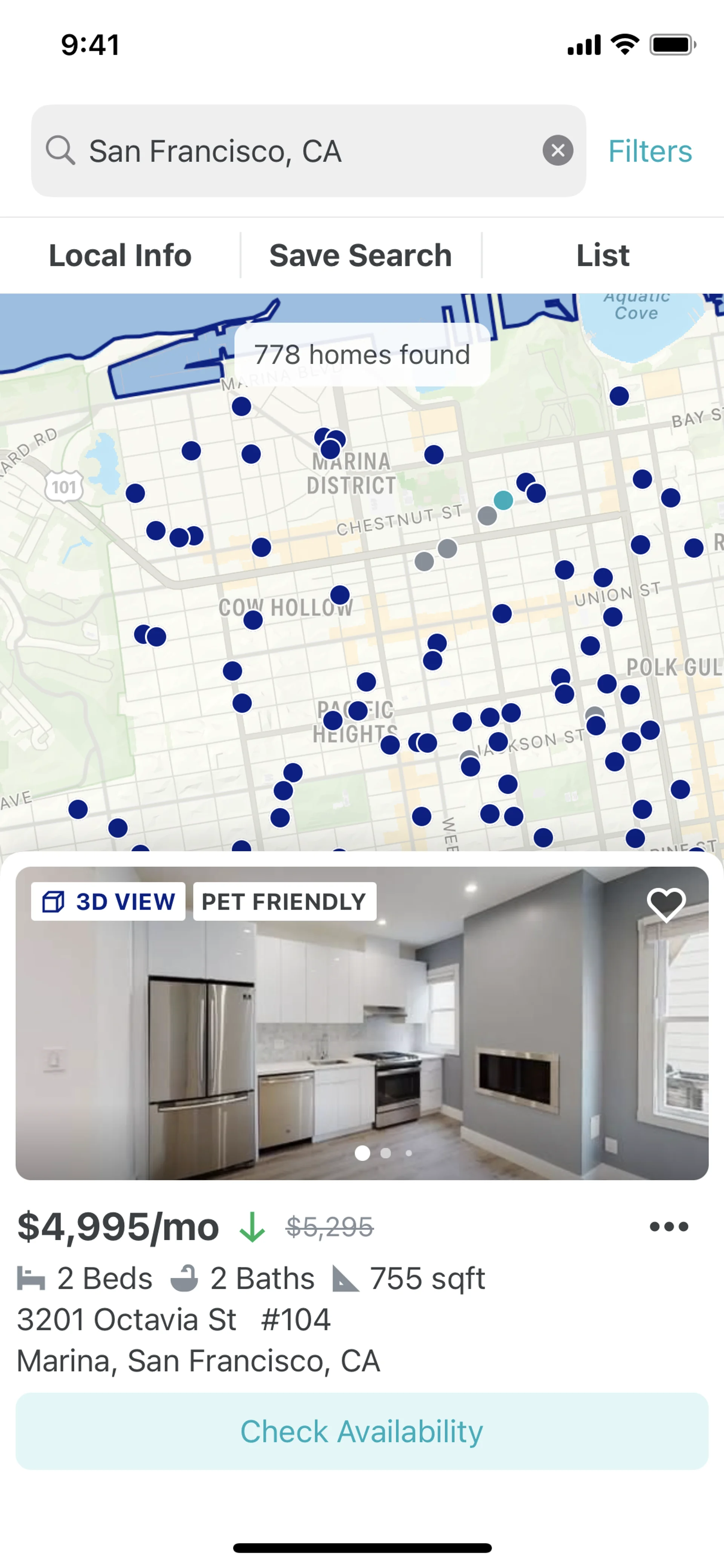
Task: Tap the San Francisco, CA search field
Action: point(292,151)
